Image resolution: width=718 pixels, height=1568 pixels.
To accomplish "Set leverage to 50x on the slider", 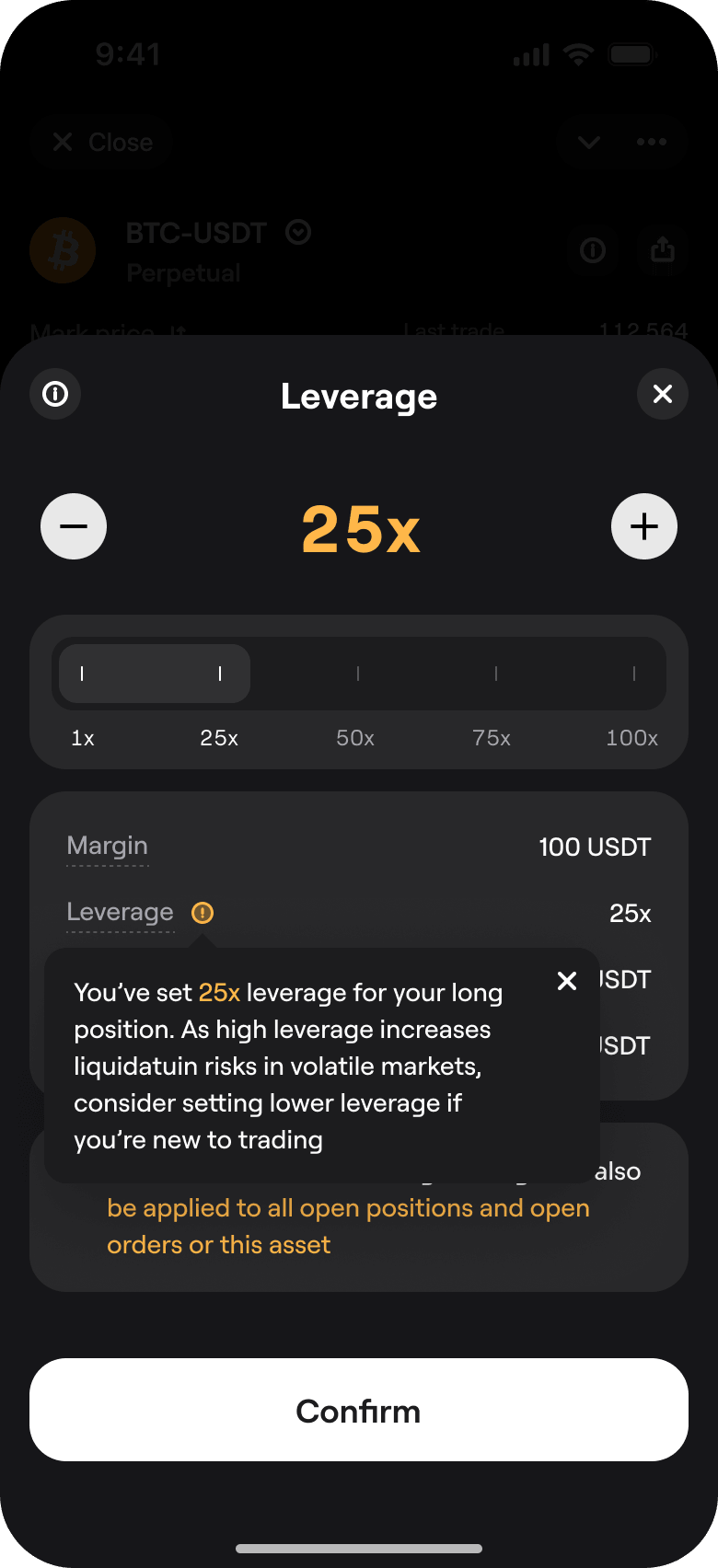I will tap(357, 674).
